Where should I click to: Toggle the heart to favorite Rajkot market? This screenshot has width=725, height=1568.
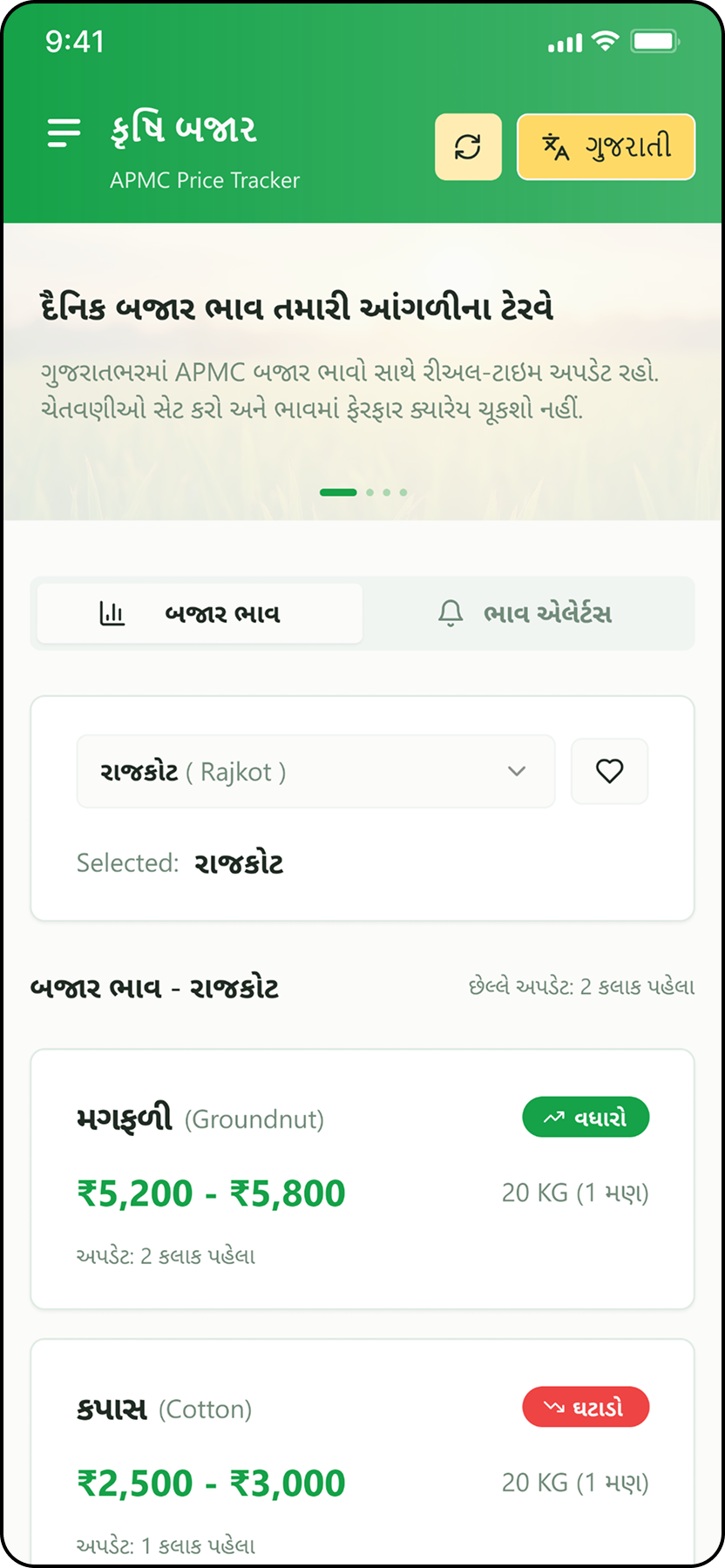pyautogui.click(x=609, y=771)
